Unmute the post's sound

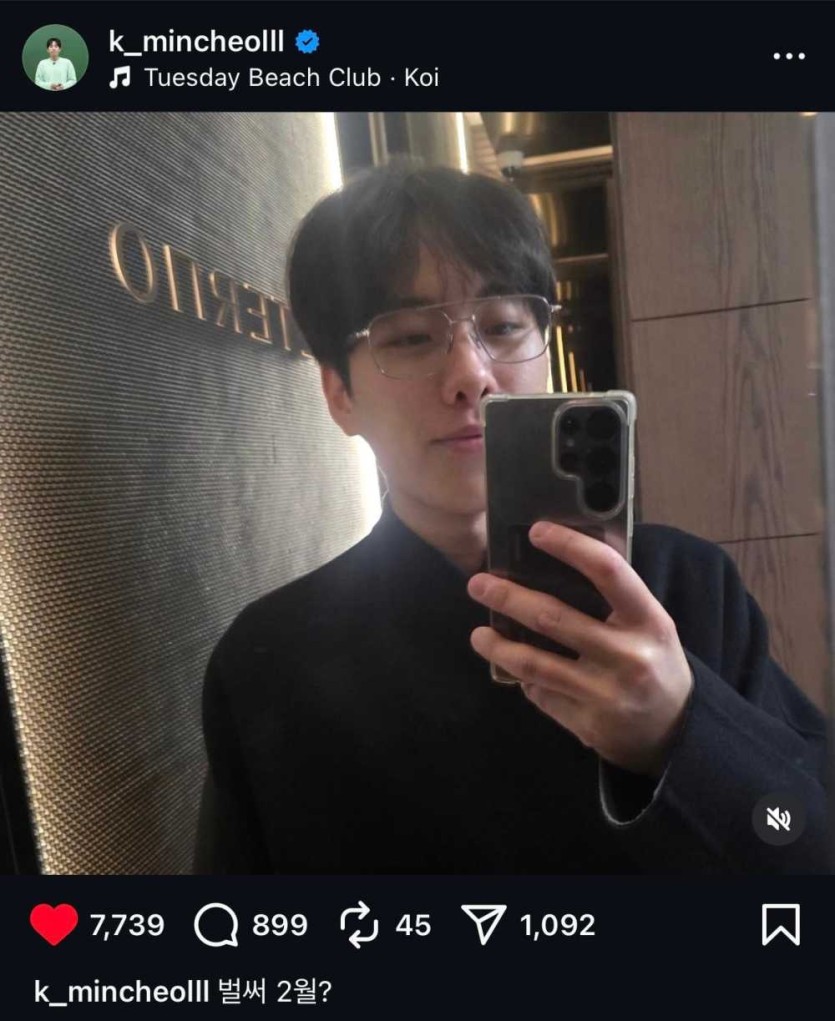(x=778, y=820)
